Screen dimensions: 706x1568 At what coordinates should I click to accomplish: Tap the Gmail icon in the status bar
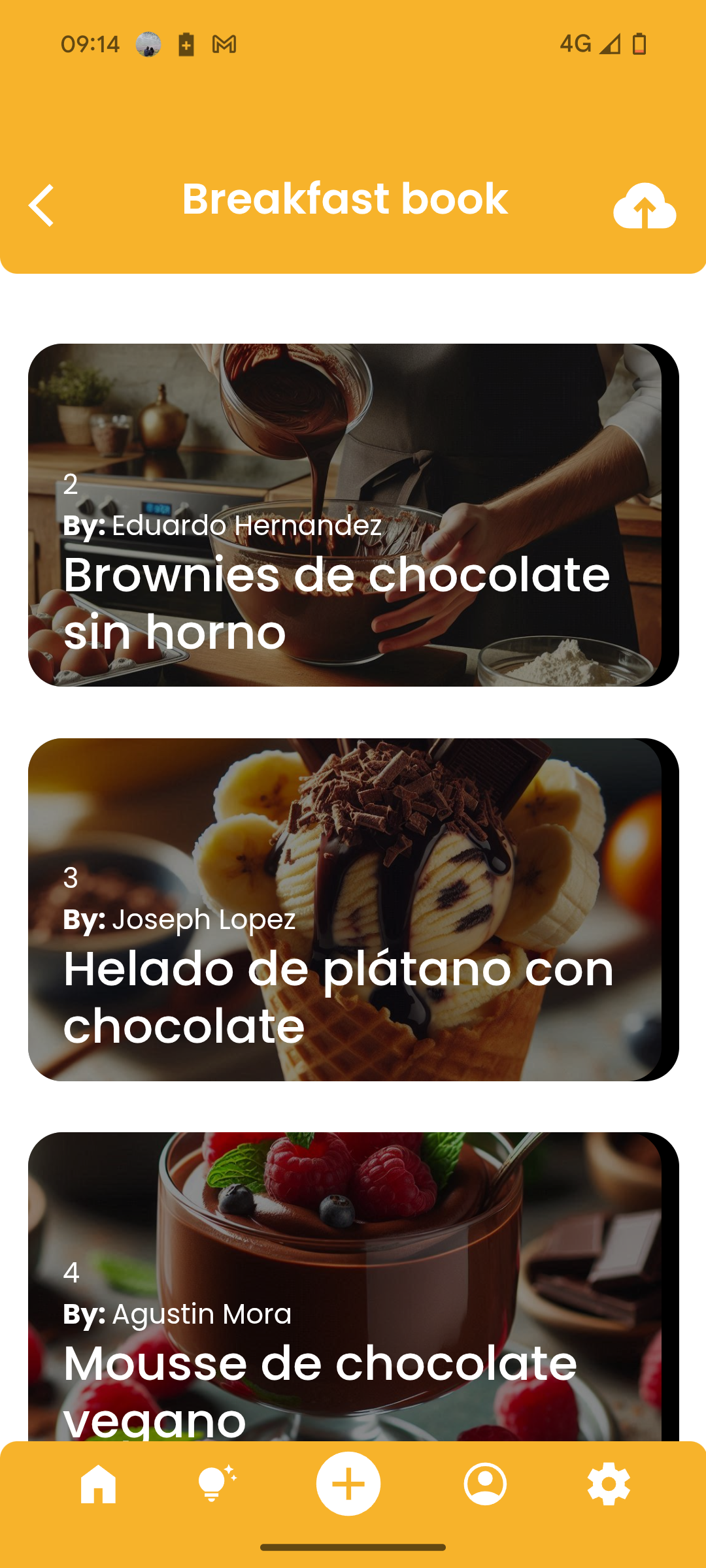coord(223,44)
